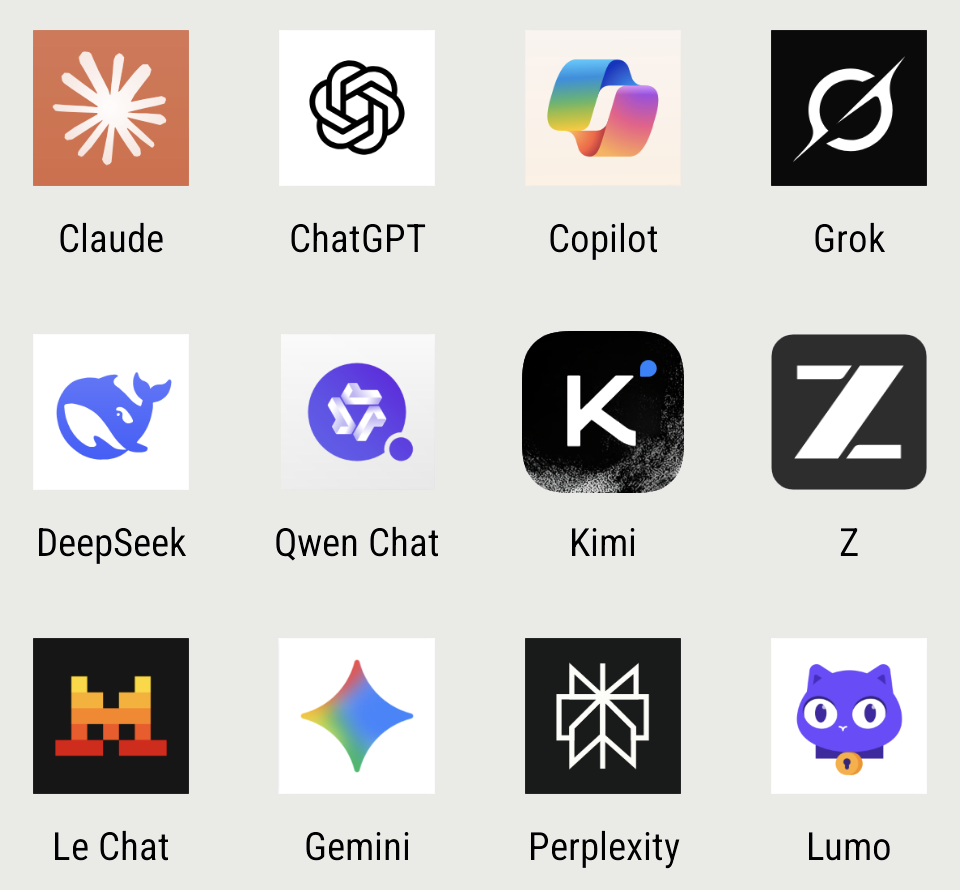
Task: Open Perplexity
Action: coord(603,716)
